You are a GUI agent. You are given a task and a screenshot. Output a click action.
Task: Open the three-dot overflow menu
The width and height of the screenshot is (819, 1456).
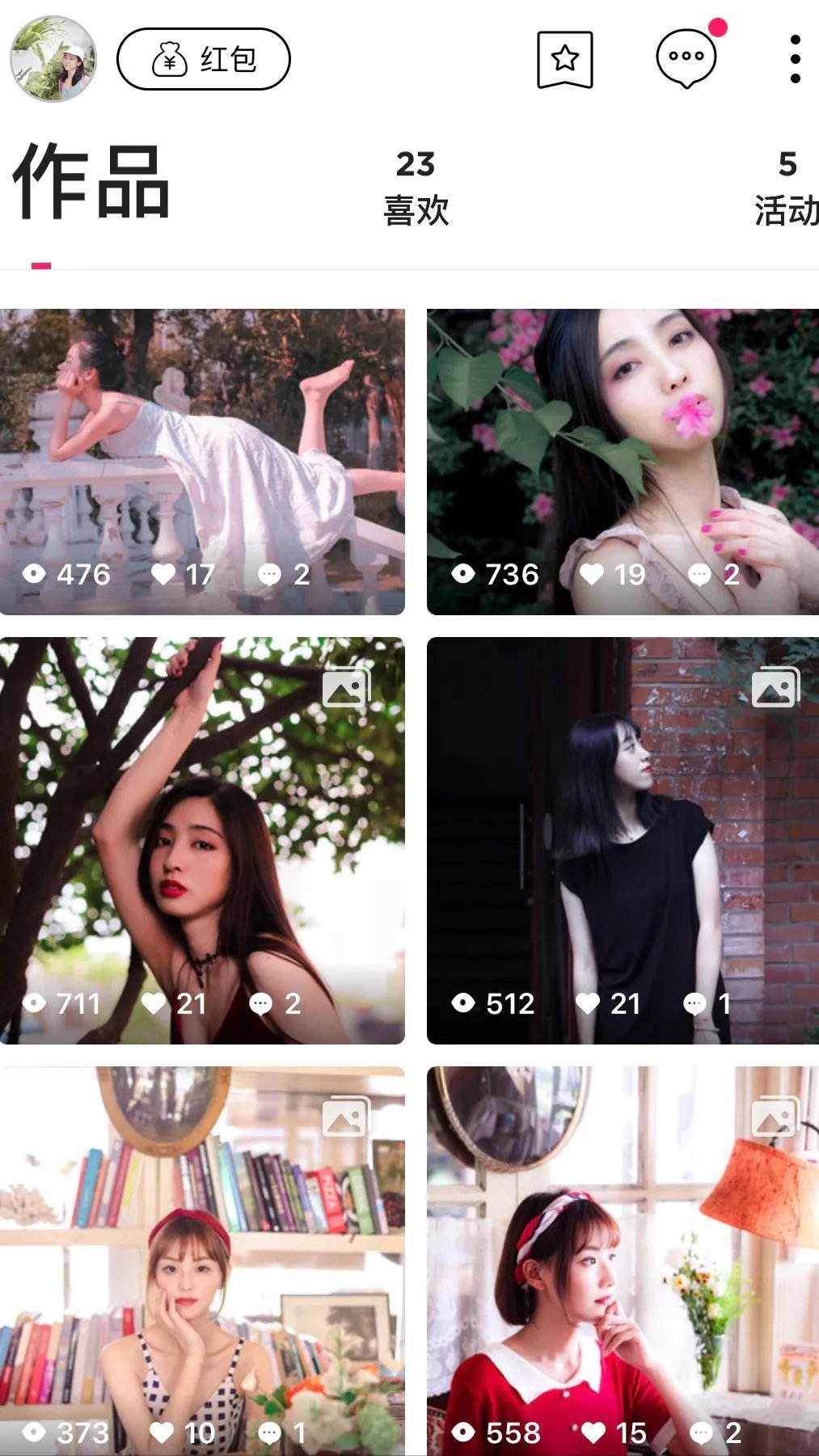point(796,59)
